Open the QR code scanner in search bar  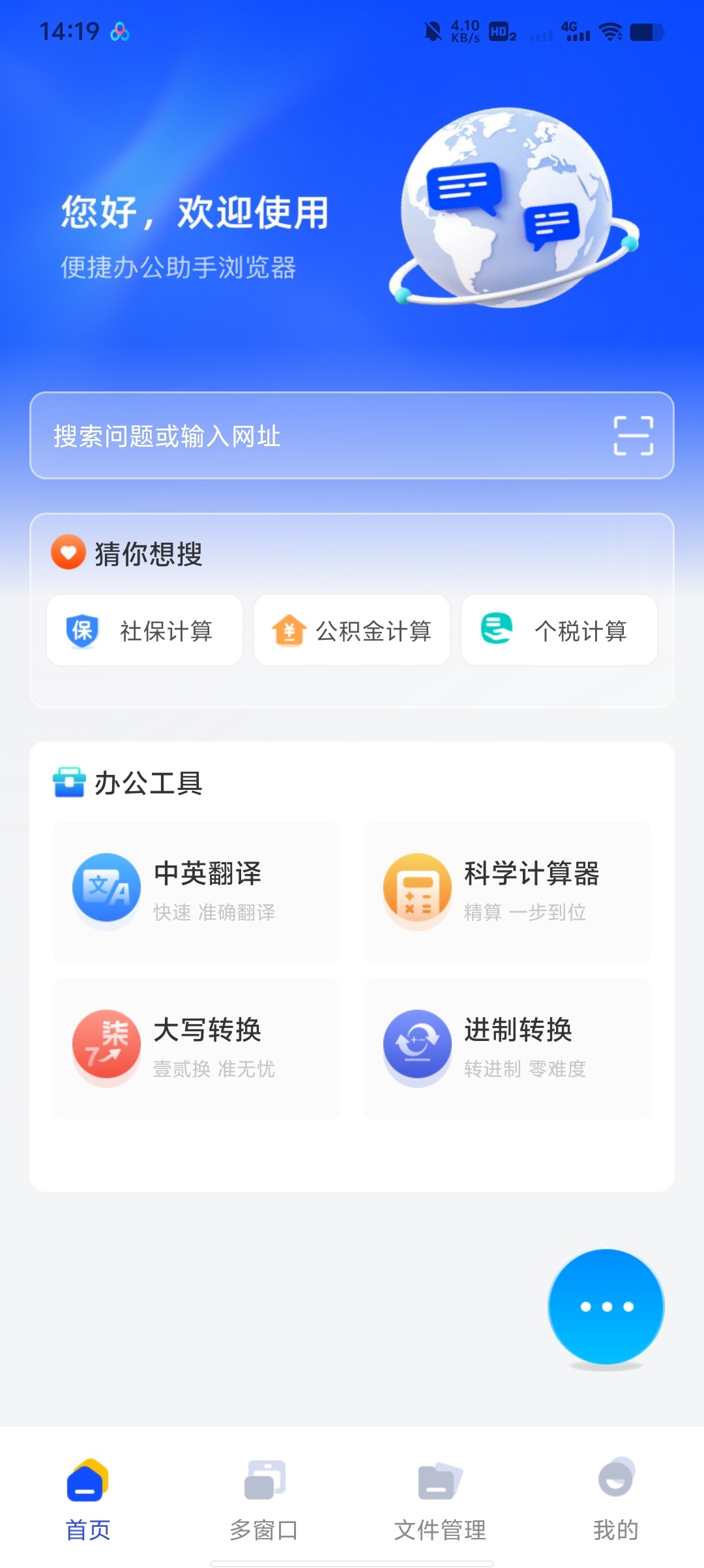631,436
